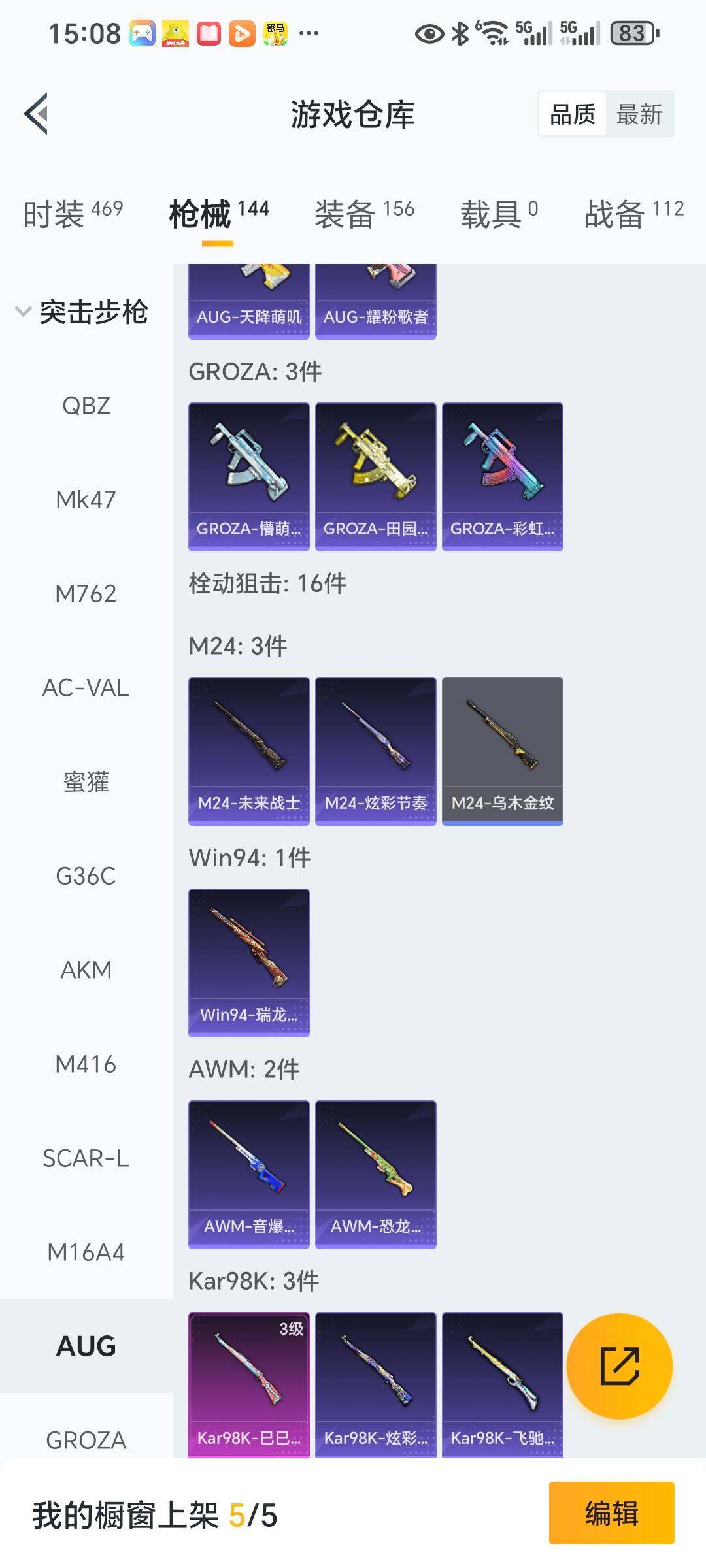The height and width of the screenshot is (1568, 706).
Task: Select the 品质 sort option
Action: tap(573, 114)
